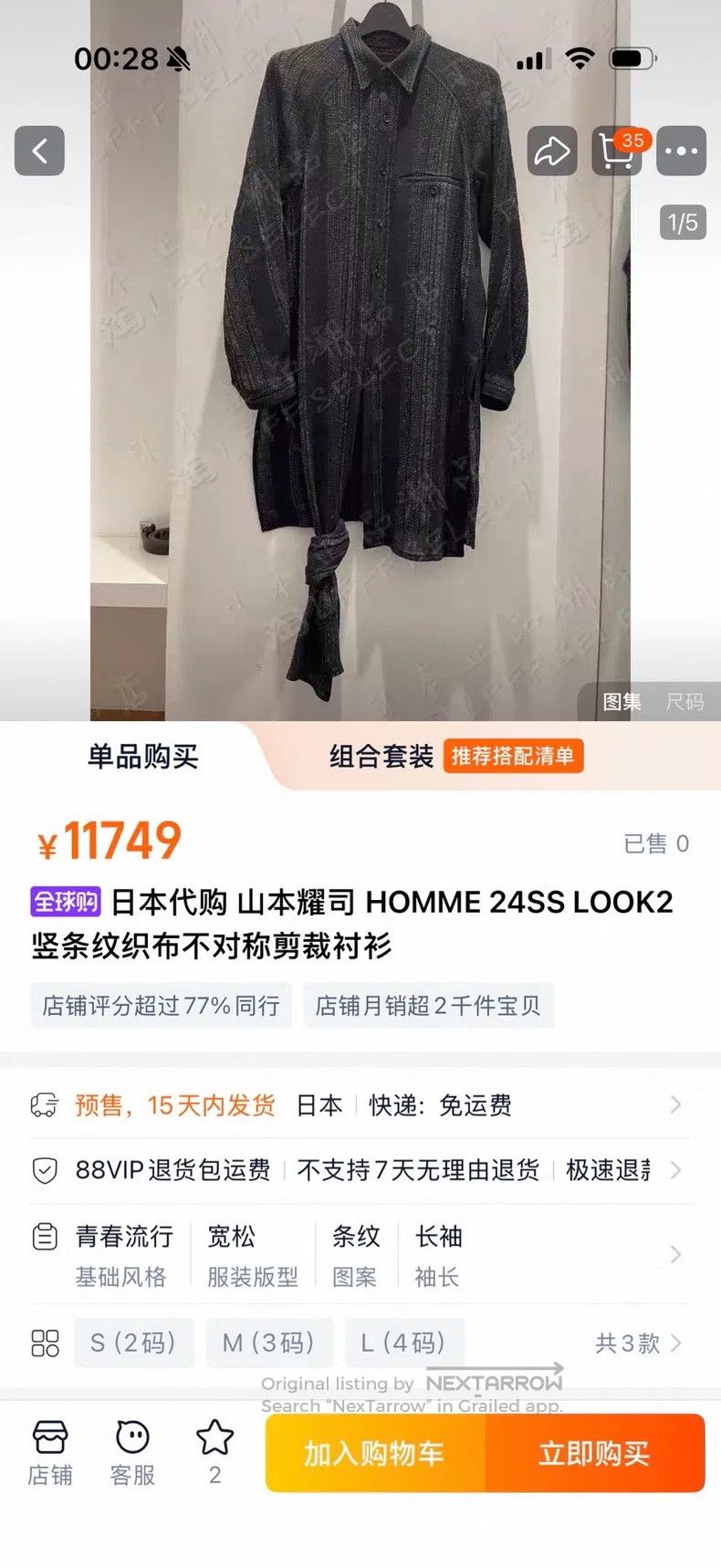Contact 客服 customer service
Image resolution: width=721 pixels, height=1568 pixels.
pos(132,1453)
